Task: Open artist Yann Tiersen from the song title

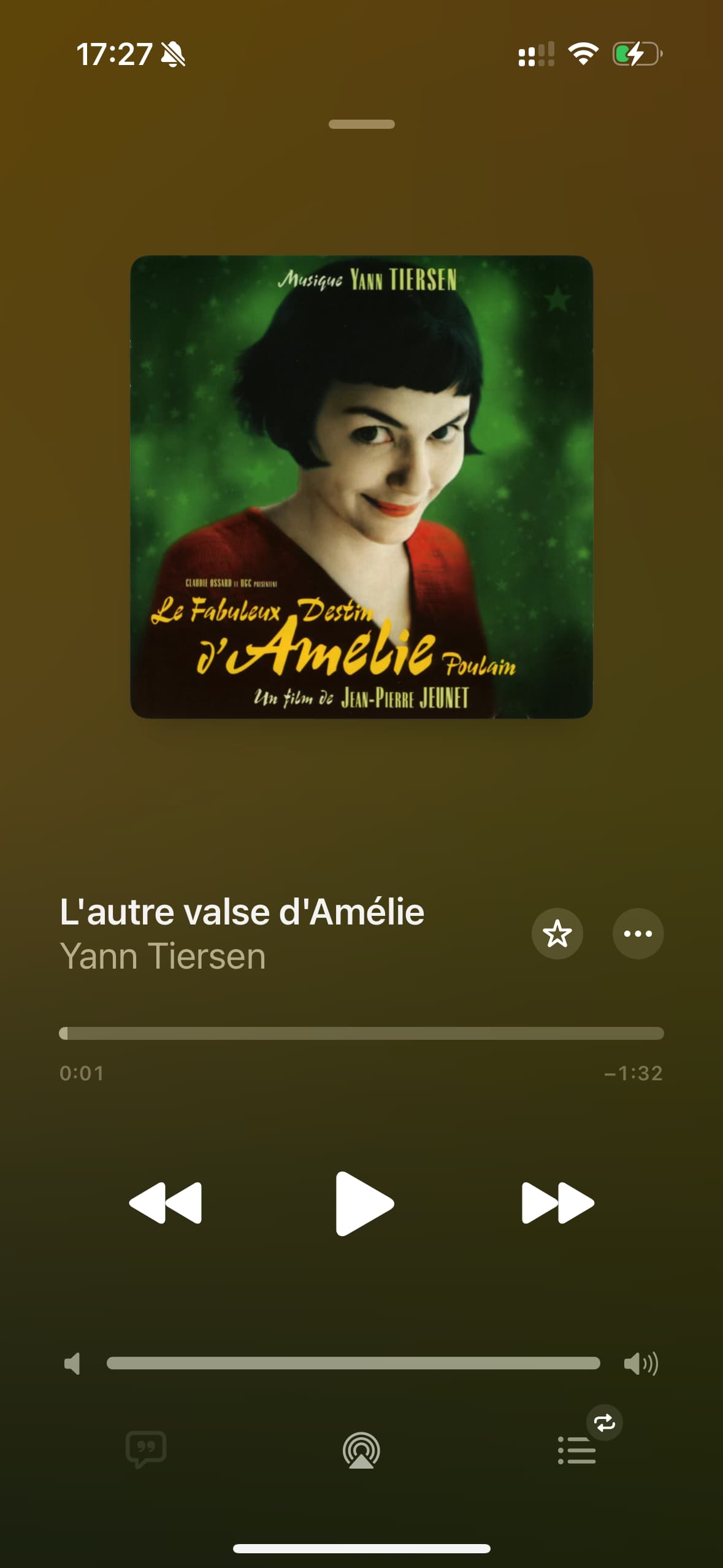Action: click(163, 956)
